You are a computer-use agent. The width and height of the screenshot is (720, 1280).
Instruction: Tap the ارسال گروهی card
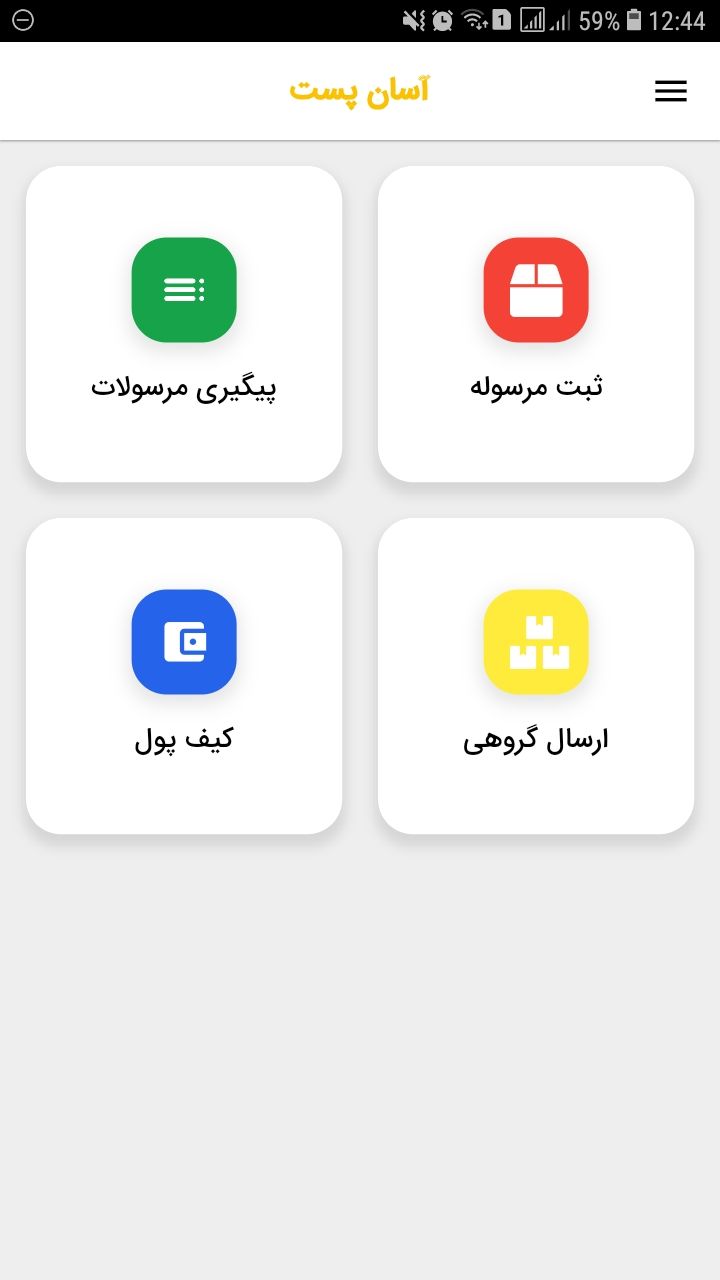[x=536, y=676]
